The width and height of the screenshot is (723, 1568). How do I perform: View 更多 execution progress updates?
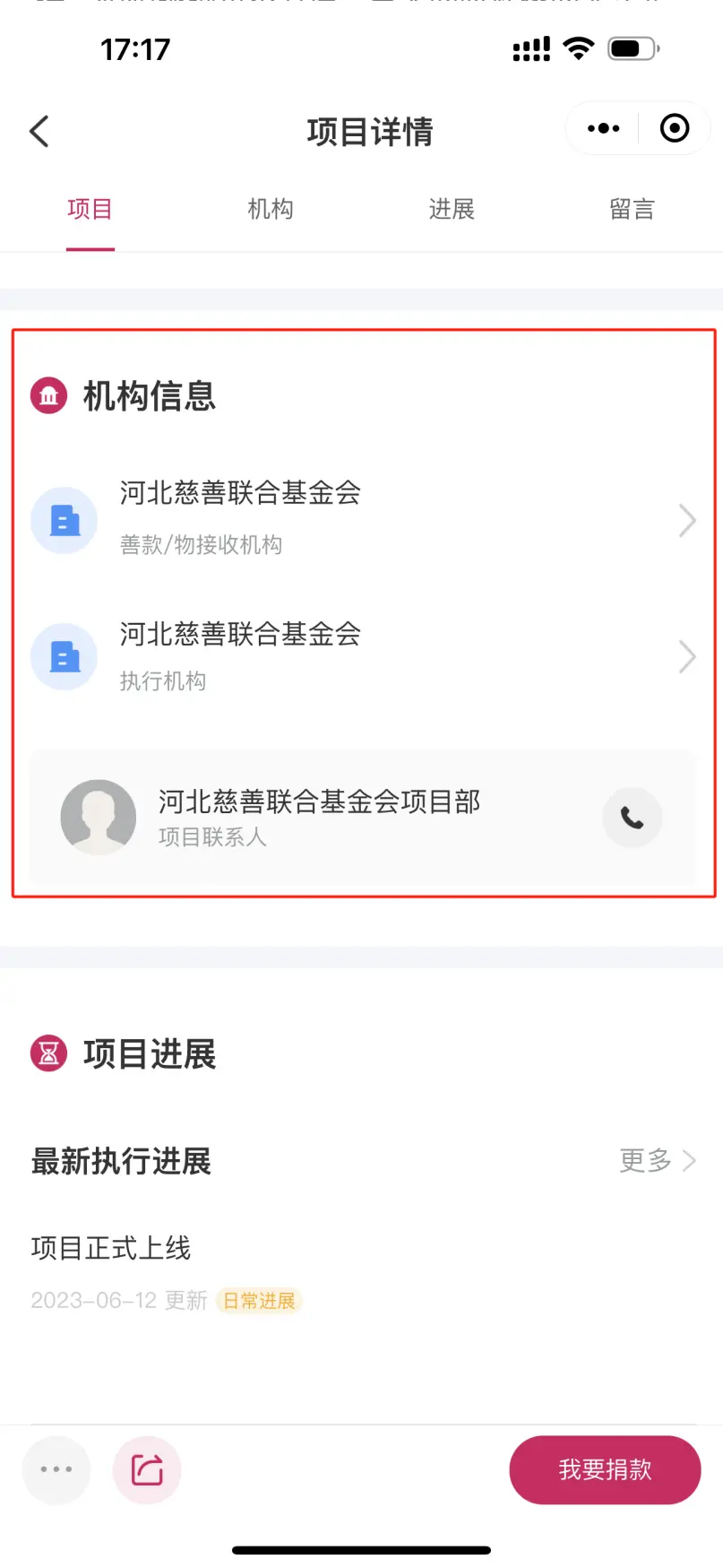point(657,1161)
